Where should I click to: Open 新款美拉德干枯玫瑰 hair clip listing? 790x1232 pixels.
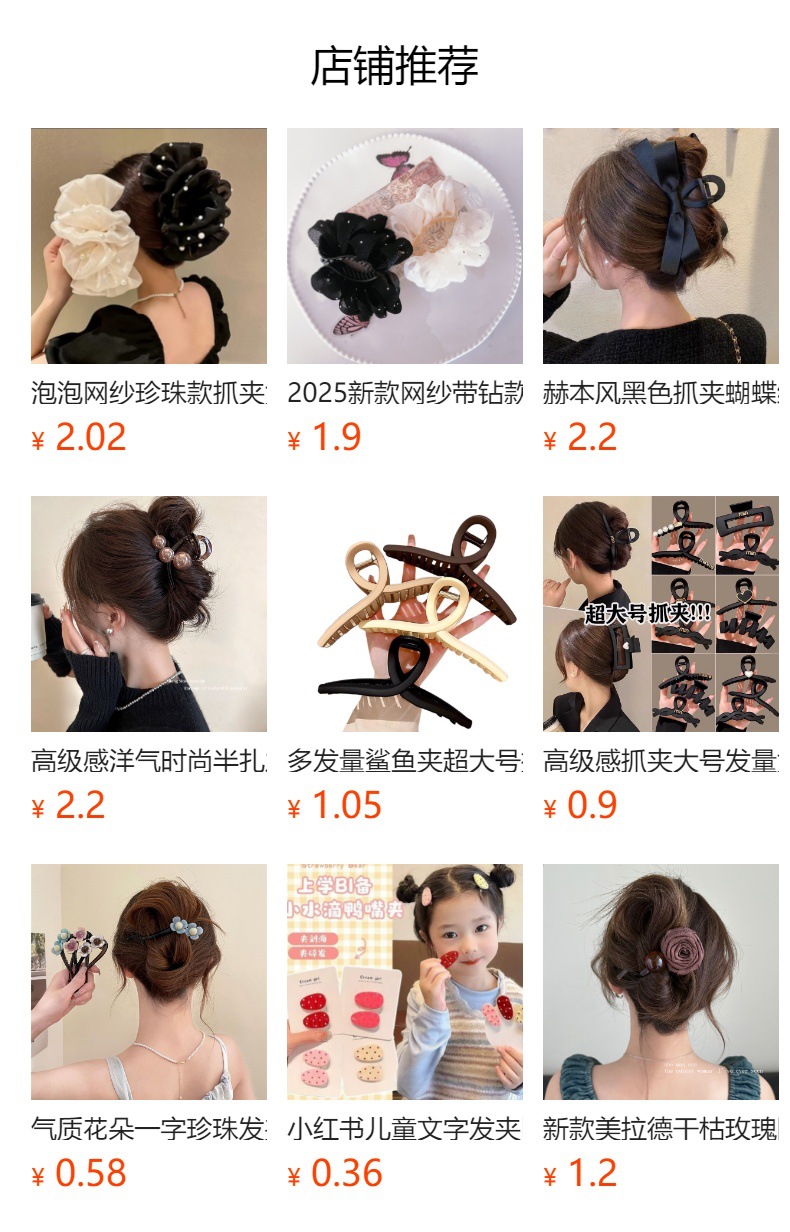(661, 1028)
